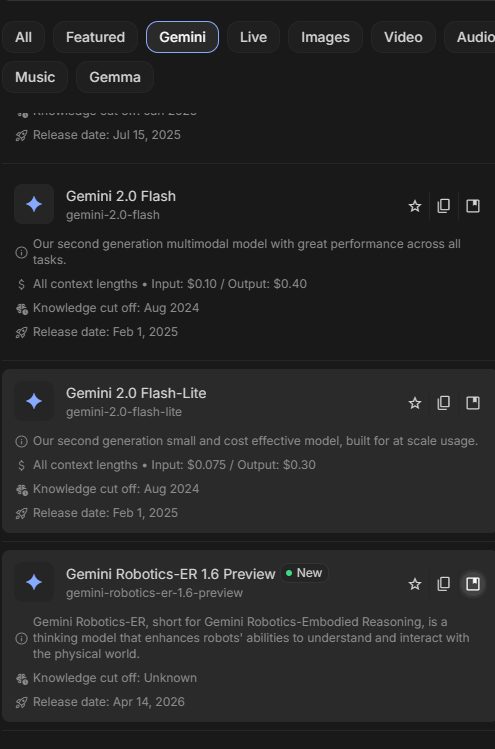Select the Gemini 2.0 Flash model card
Viewport: 495px width, 749px height.
click(x=248, y=262)
